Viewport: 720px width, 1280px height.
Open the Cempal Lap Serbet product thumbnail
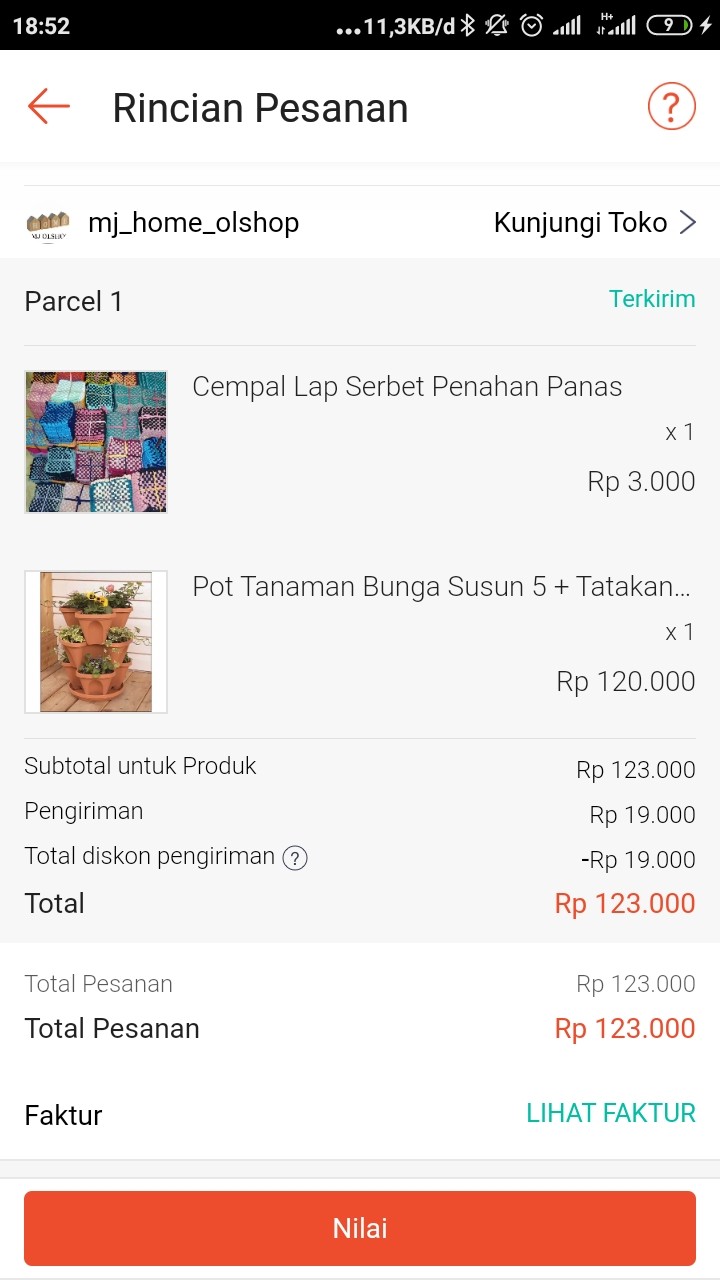coord(95,441)
